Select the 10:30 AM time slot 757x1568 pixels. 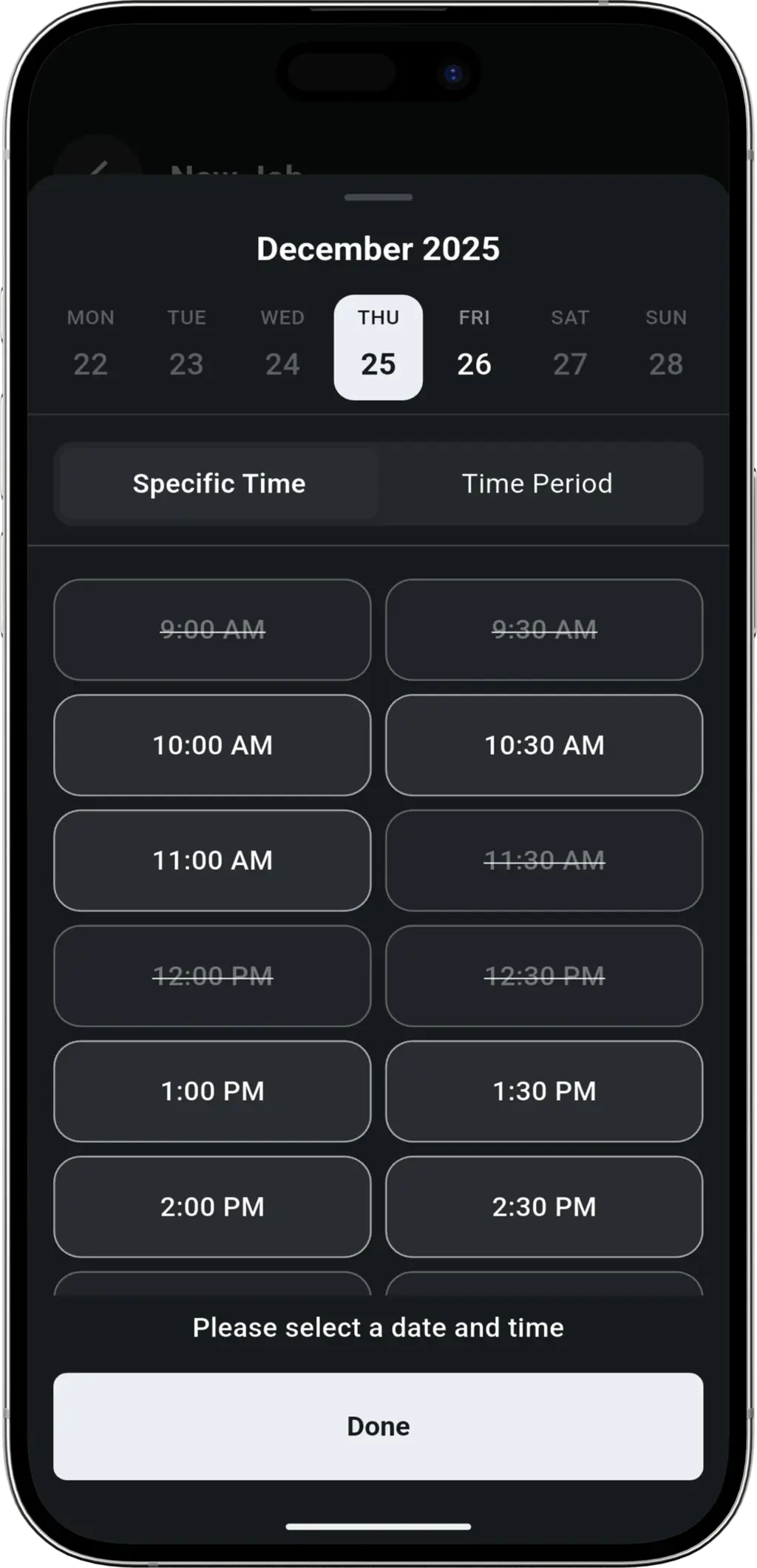[544, 744]
